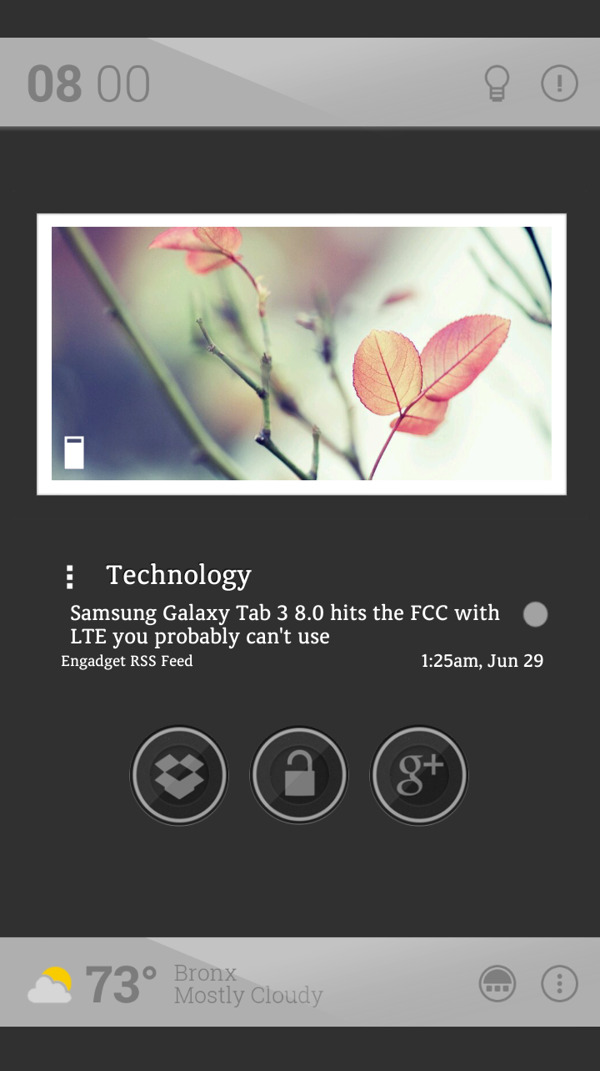
Task: Open the overflow menu in the bottom bar
Action: click(x=559, y=984)
